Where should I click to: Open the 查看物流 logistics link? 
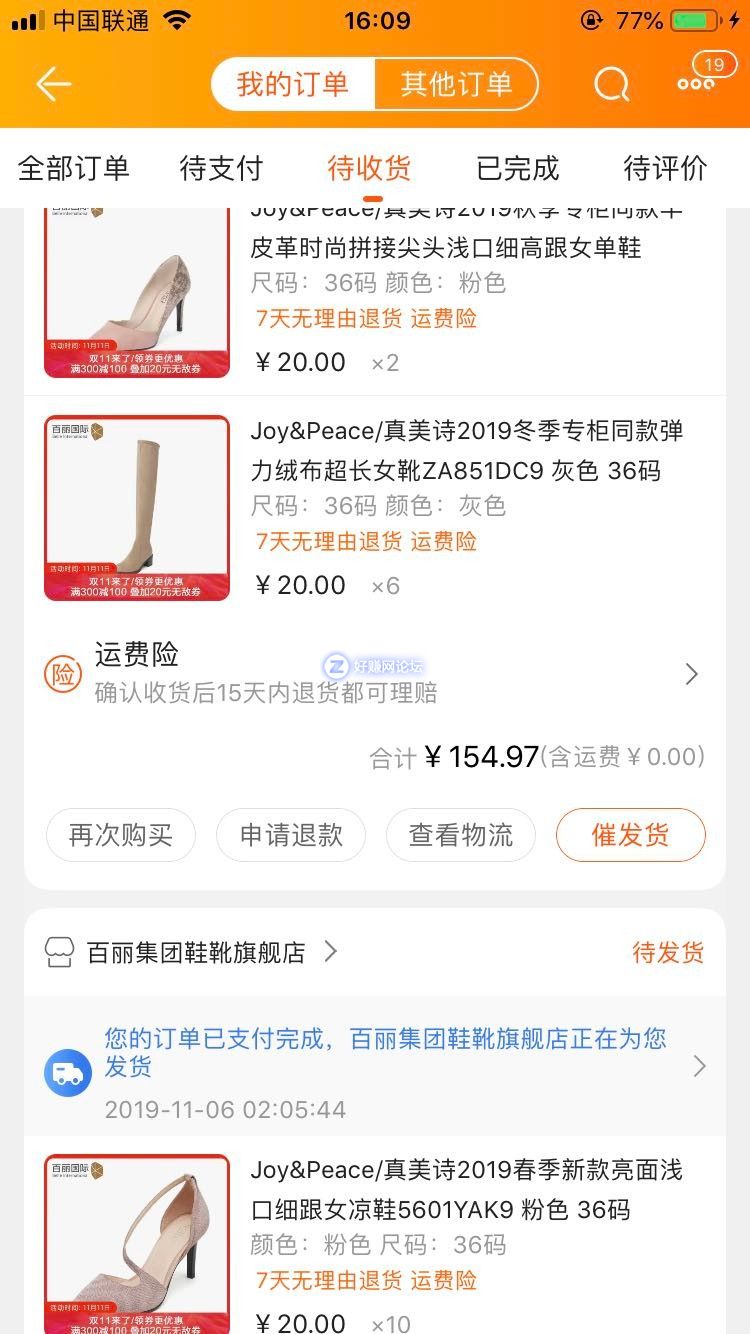(460, 834)
